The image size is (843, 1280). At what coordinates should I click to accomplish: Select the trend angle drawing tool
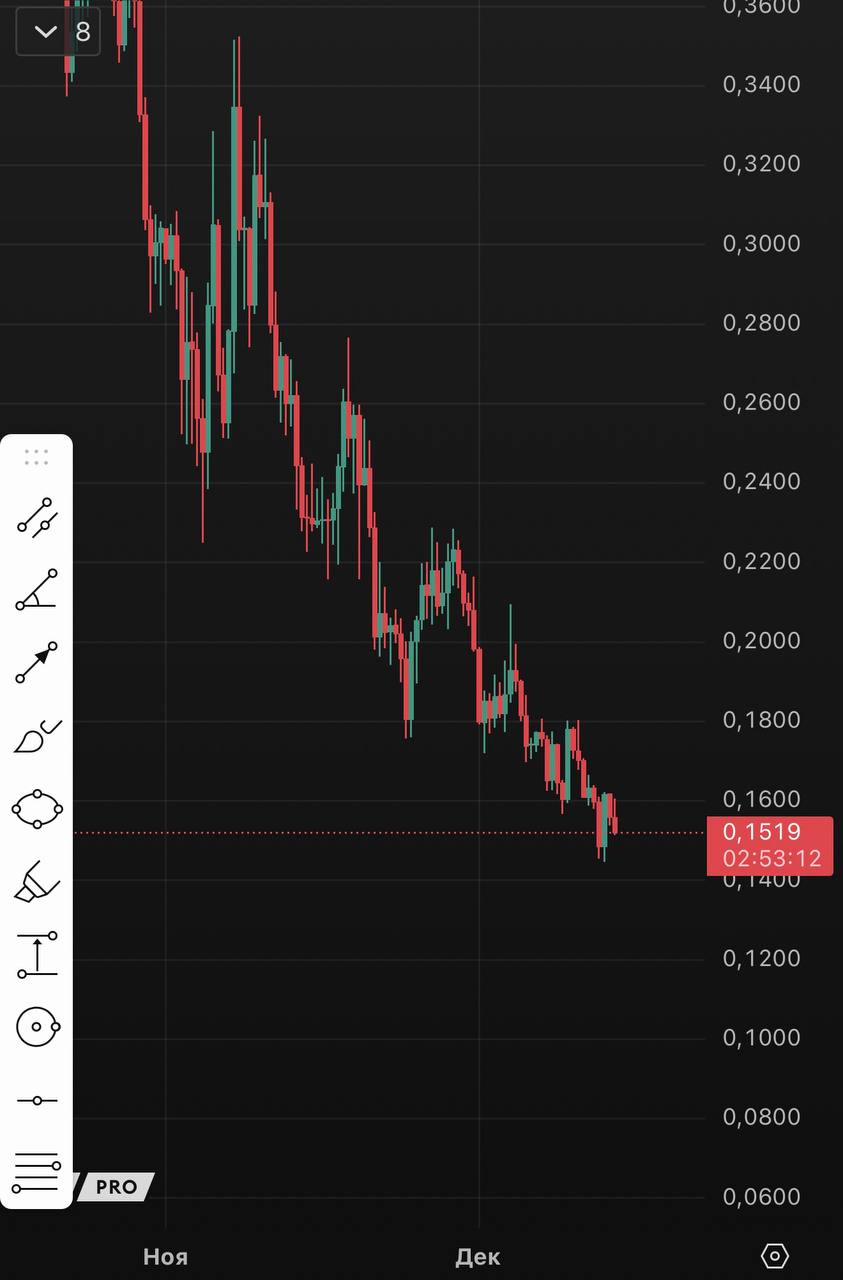37,589
